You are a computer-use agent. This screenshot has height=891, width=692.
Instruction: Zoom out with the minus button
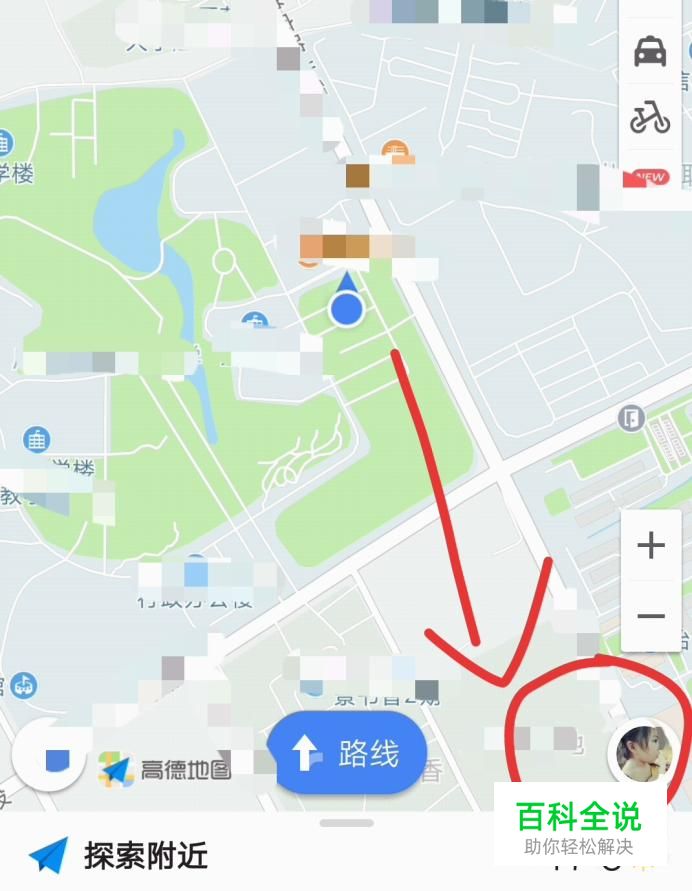tap(651, 615)
